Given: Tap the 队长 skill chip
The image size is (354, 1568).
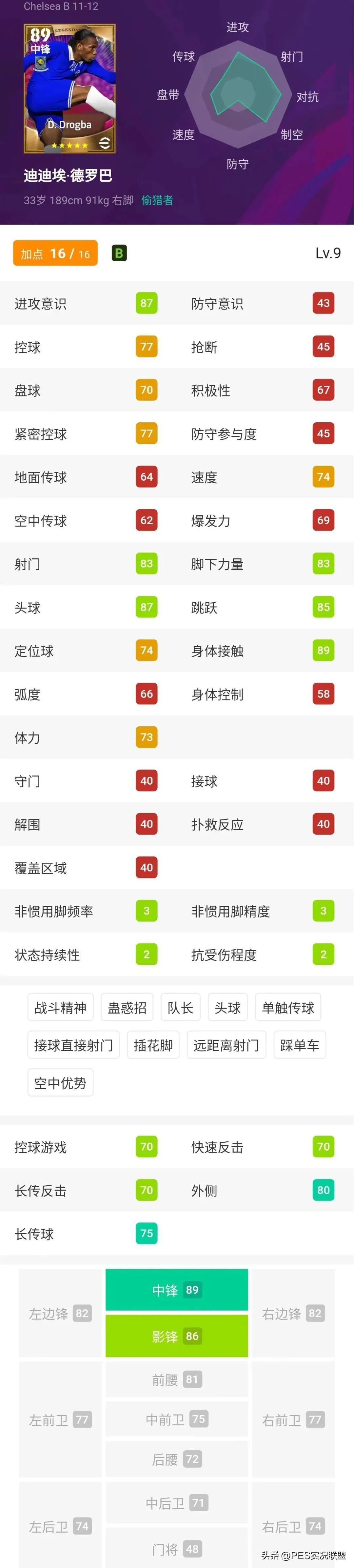Looking at the screenshot, I should (x=180, y=1007).
